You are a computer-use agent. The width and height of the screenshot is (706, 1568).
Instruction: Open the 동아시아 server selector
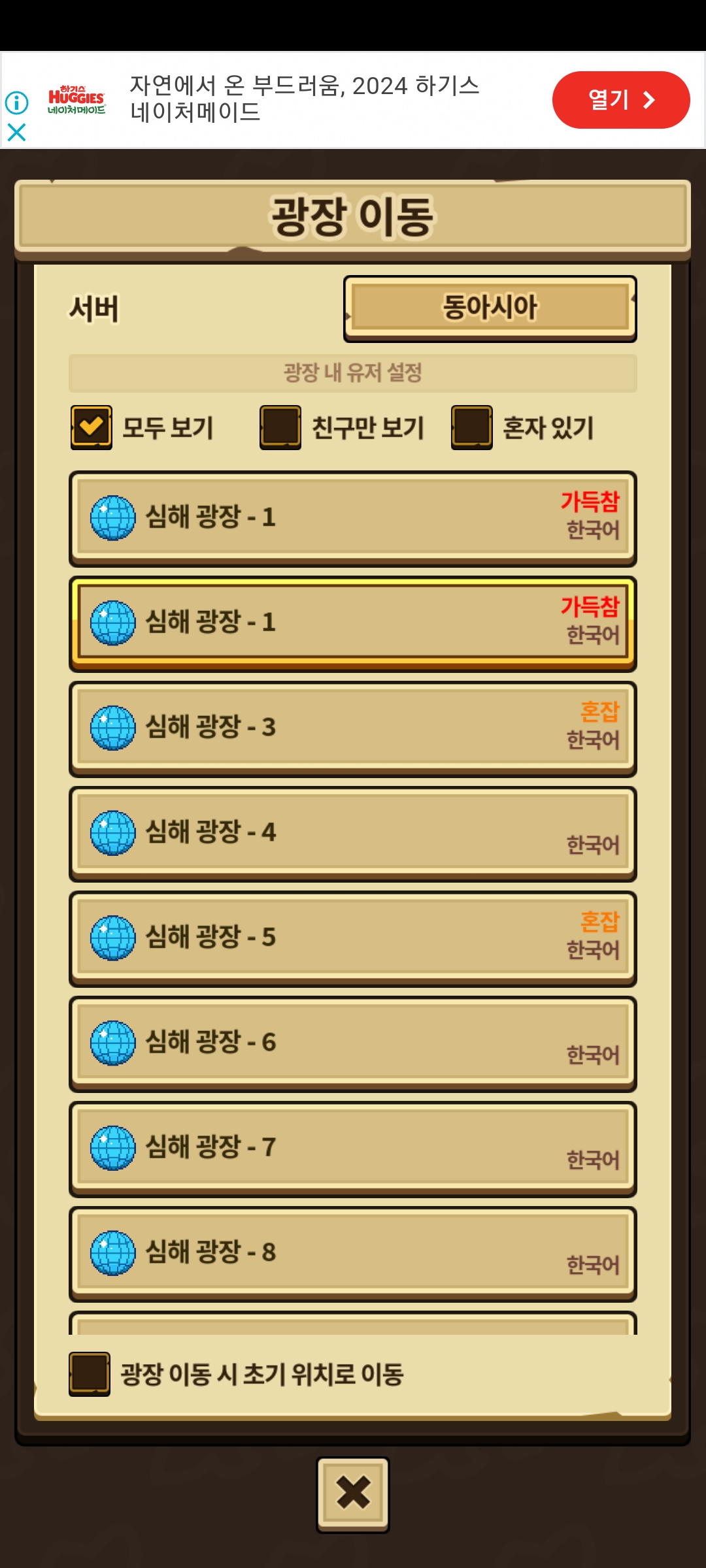pos(490,308)
